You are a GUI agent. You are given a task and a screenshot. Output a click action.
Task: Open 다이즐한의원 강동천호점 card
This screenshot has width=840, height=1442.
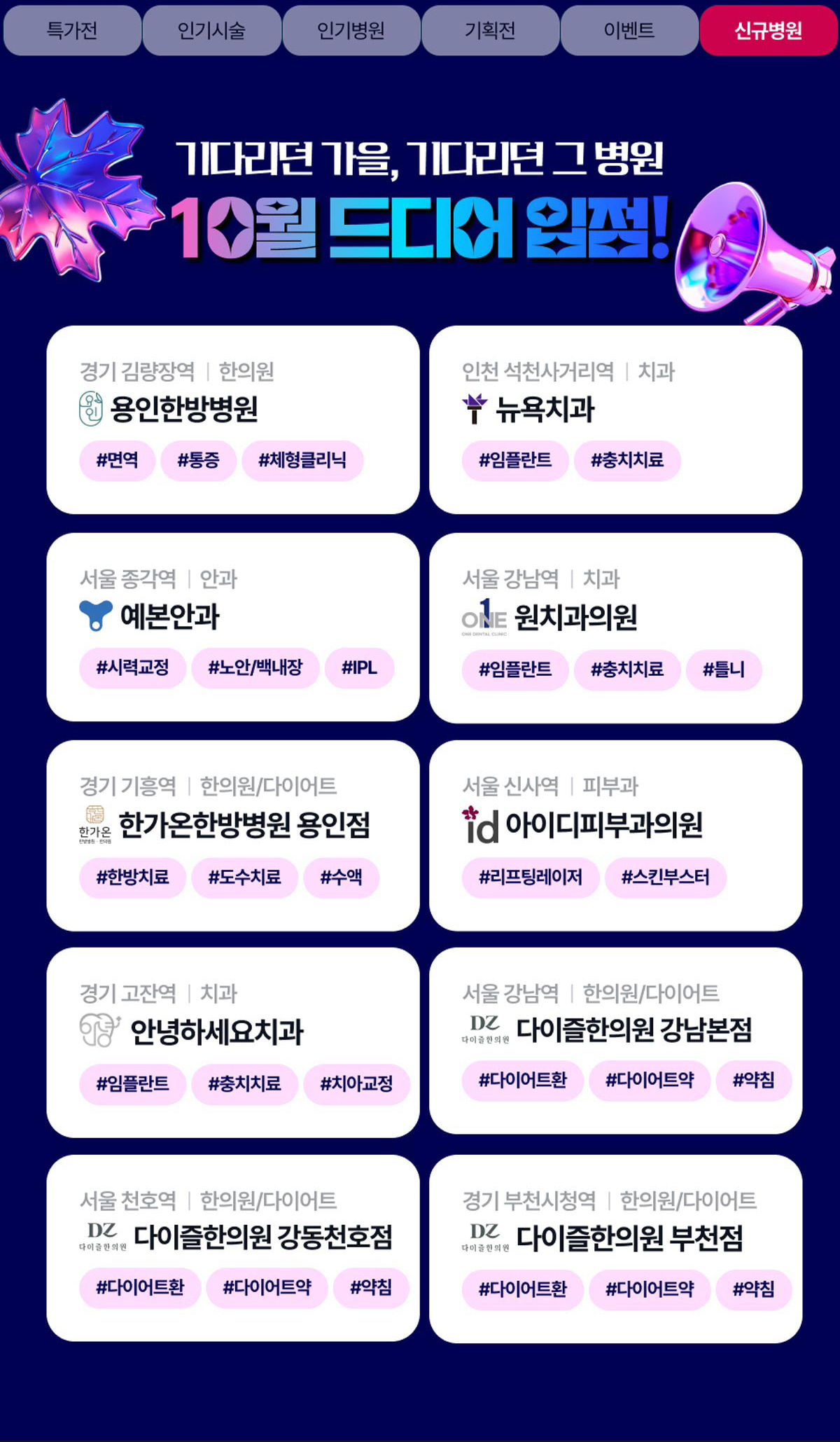[233, 1248]
